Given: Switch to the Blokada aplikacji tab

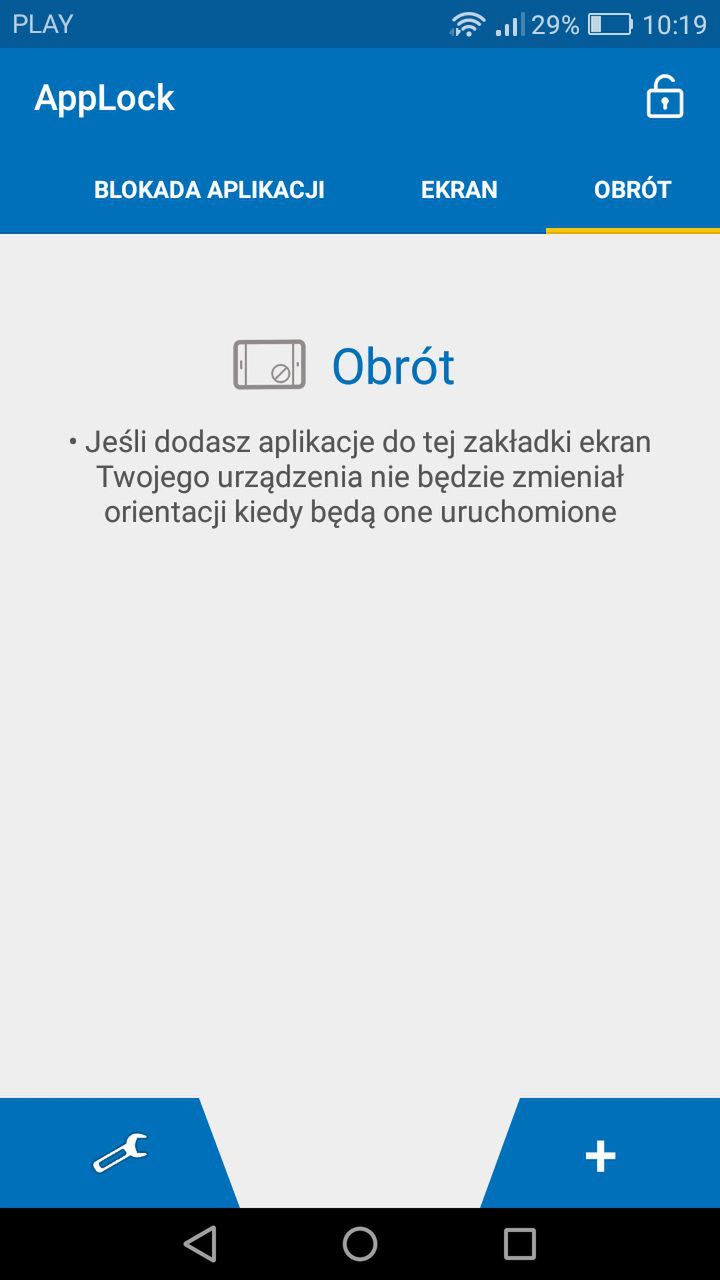Looking at the screenshot, I should [x=209, y=190].
